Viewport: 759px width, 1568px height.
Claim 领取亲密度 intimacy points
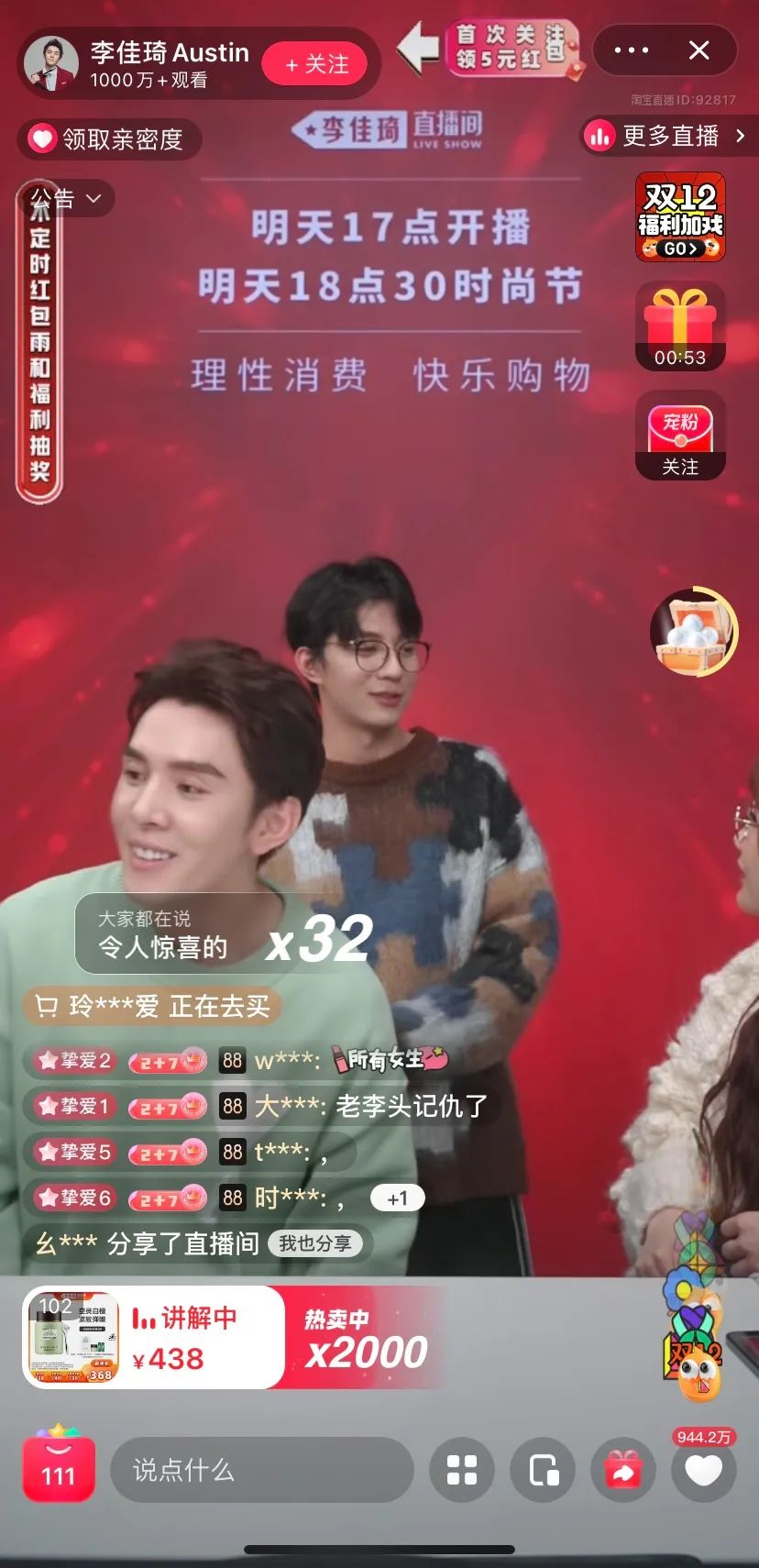point(109,139)
